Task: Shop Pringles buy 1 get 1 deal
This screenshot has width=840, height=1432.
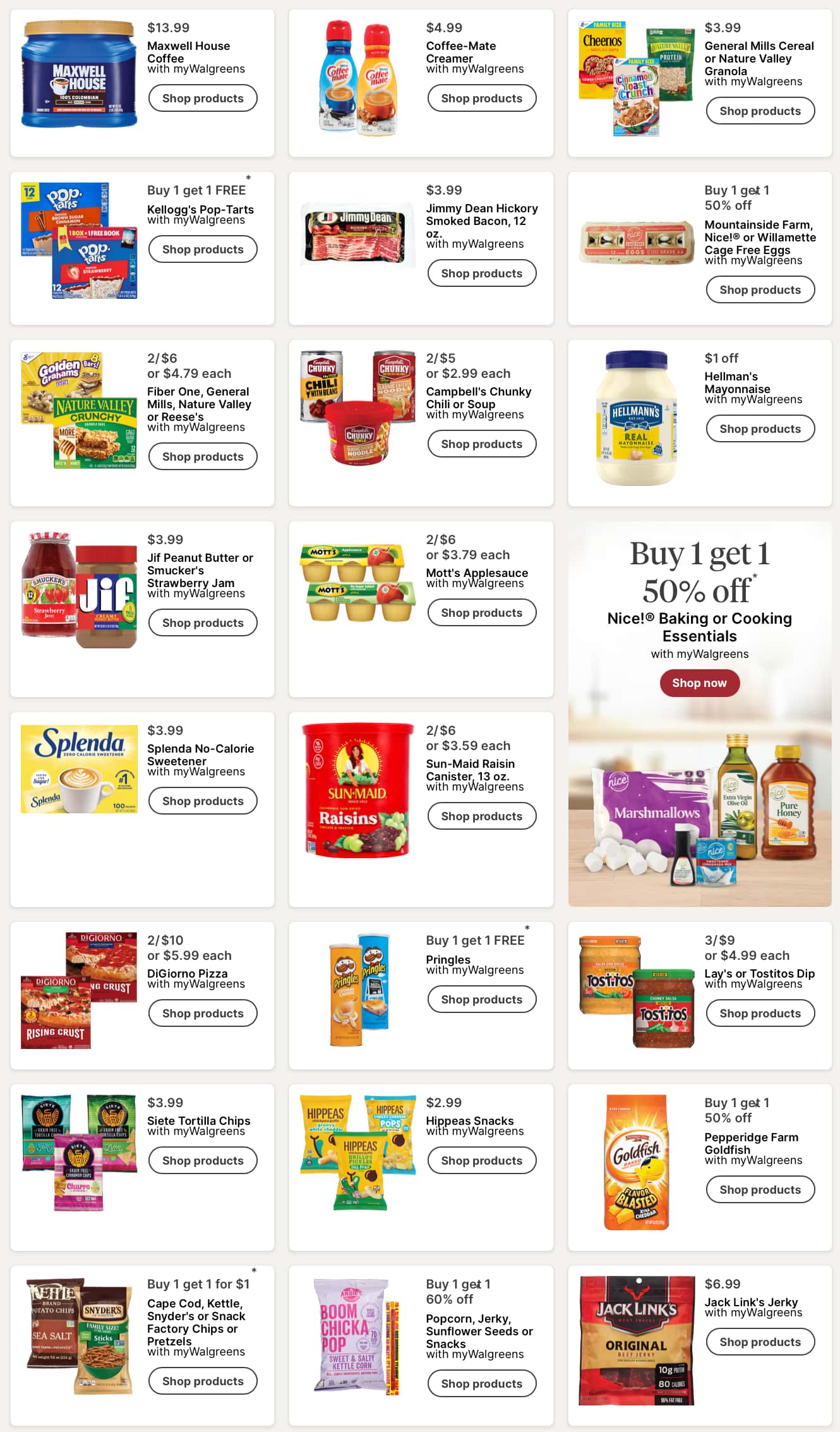Action: point(481,1000)
